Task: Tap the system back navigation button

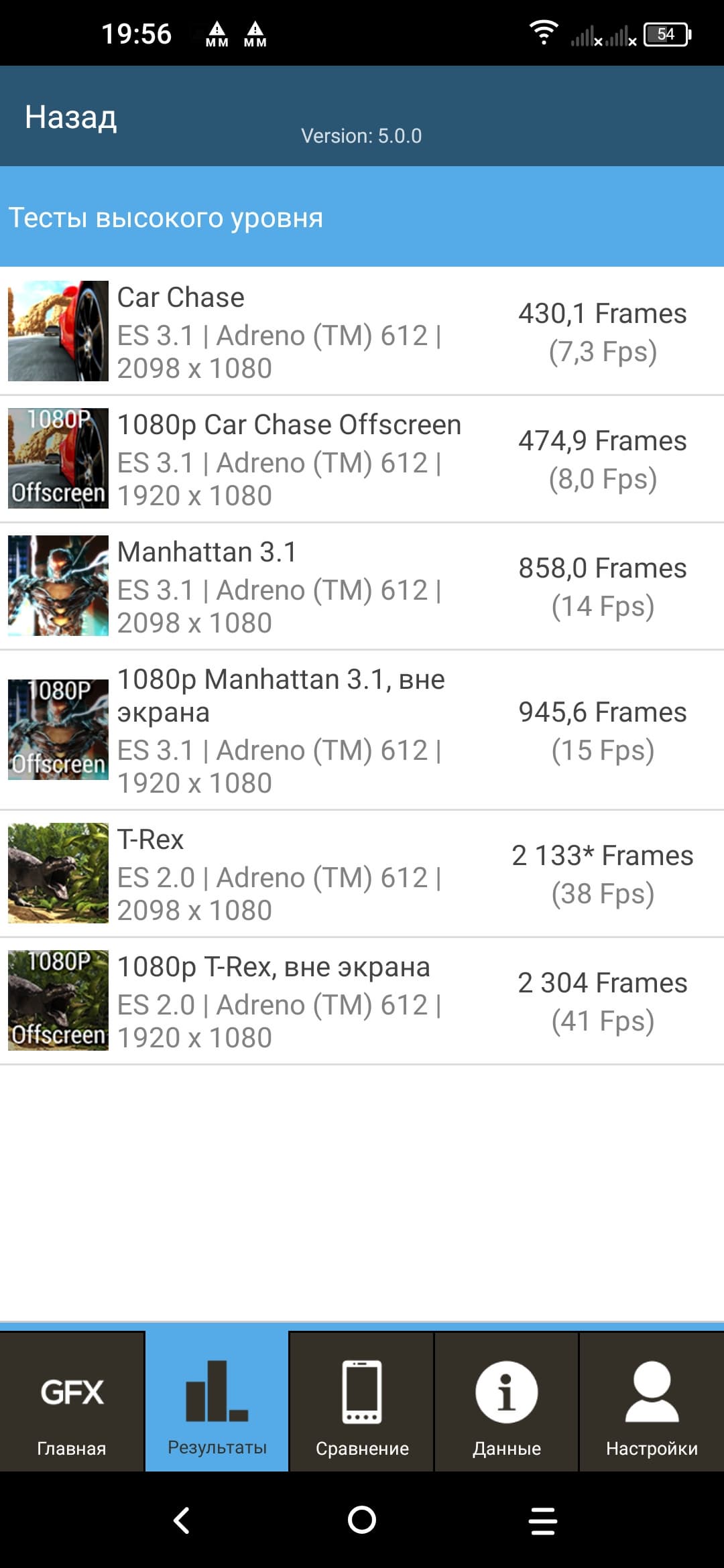Action: [x=182, y=1520]
